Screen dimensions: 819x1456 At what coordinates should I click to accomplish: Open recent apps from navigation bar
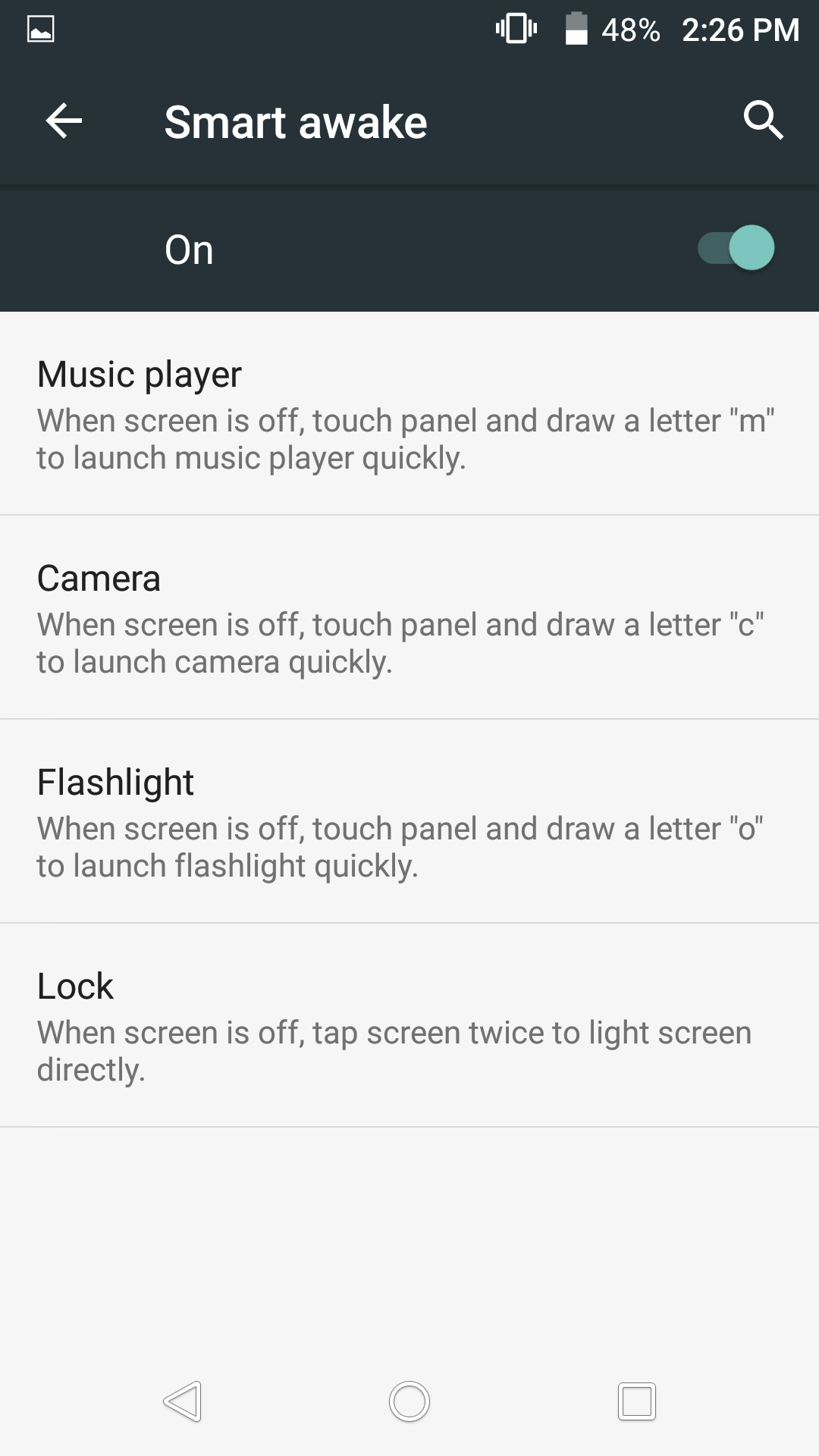636,1401
